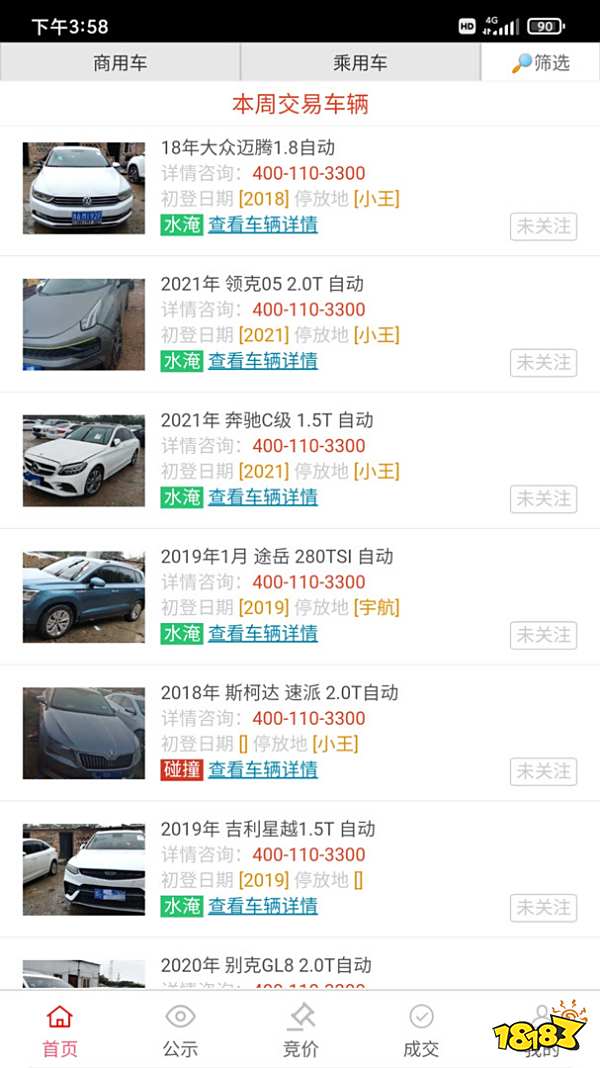Switch to the 竞价 bidding tab
This screenshot has width=600, height=1068.
(x=301, y=1030)
